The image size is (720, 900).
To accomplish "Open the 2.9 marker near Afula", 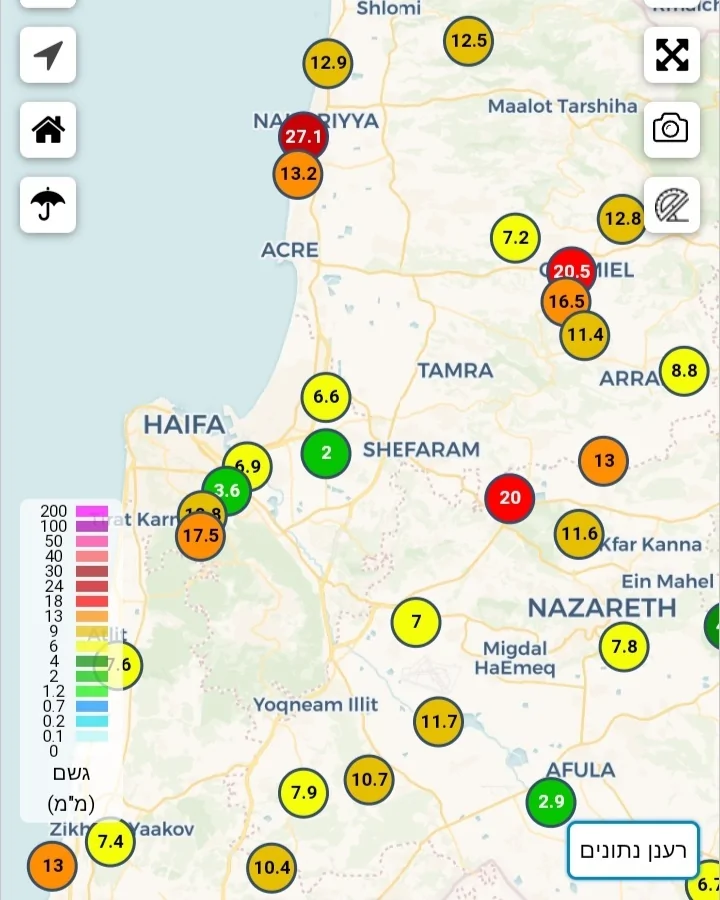I will click(x=551, y=802).
